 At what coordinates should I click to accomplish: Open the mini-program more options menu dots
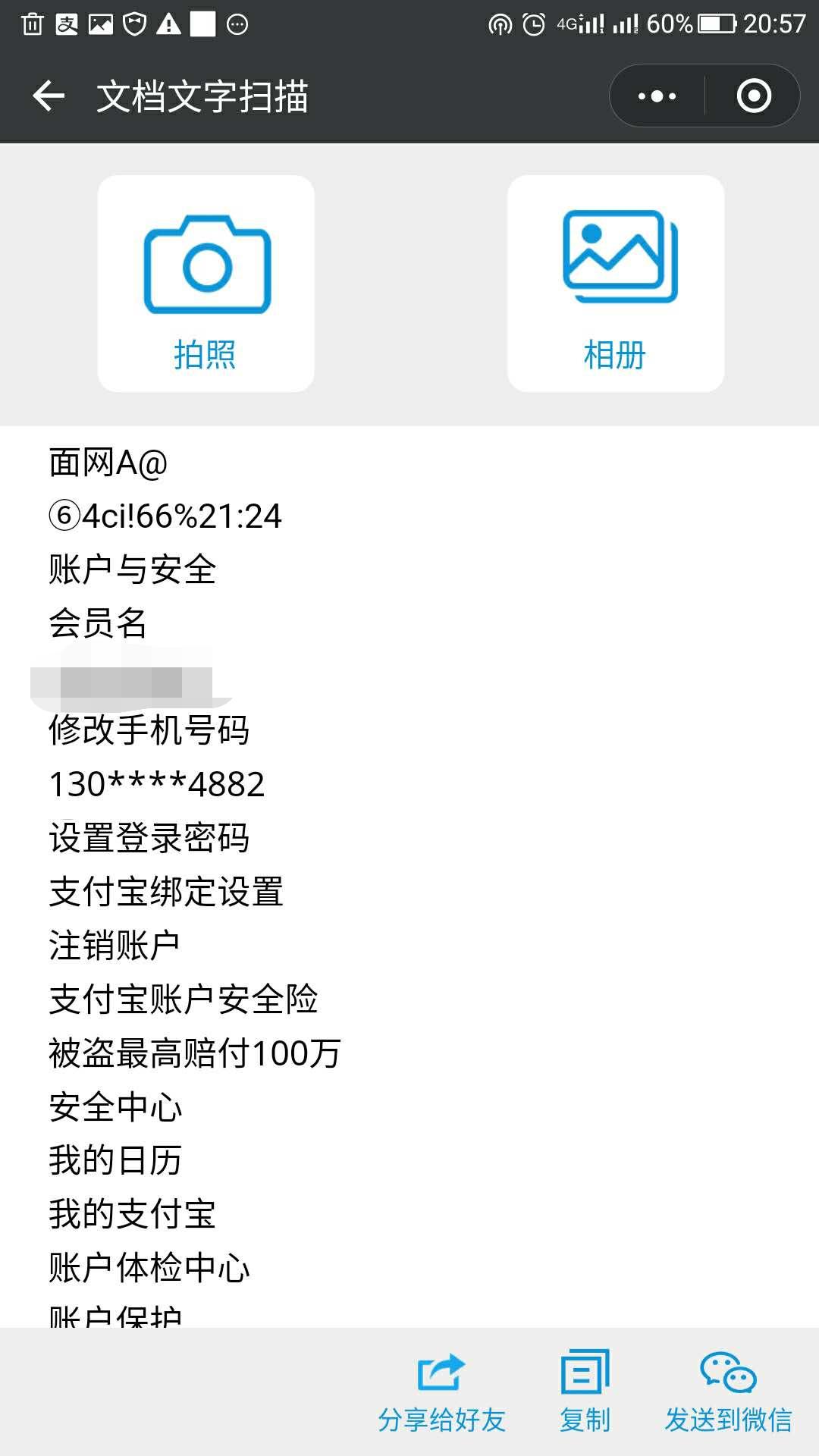[x=656, y=96]
